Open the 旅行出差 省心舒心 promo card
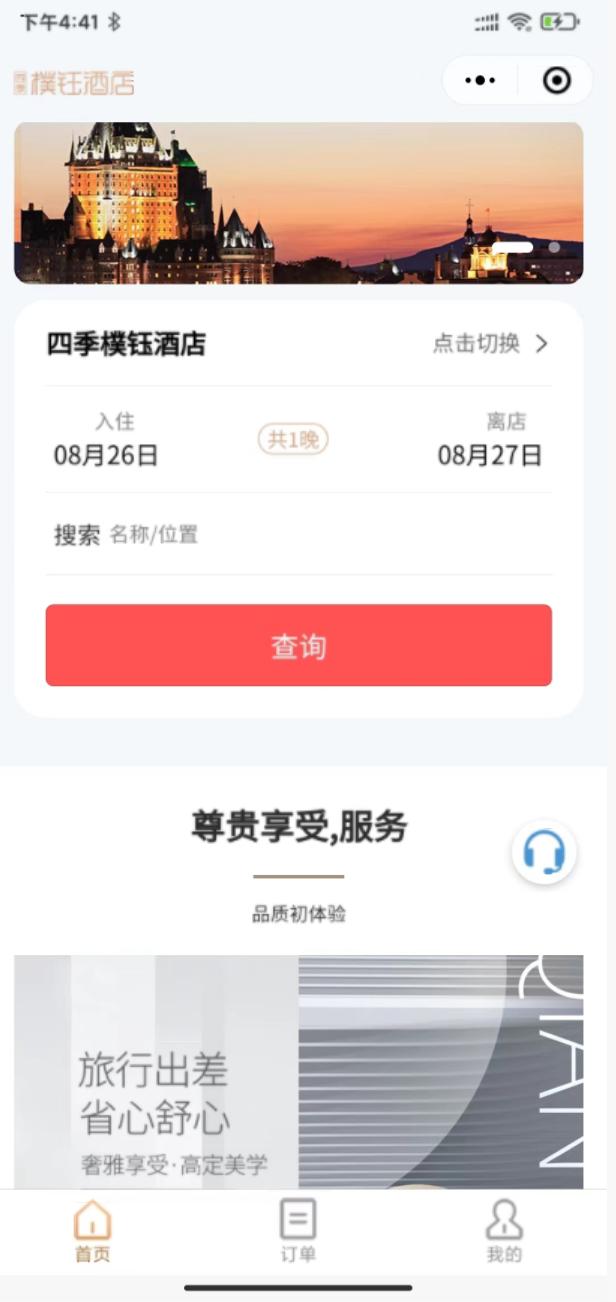The height and width of the screenshot is (1302, 616). 298,1070
